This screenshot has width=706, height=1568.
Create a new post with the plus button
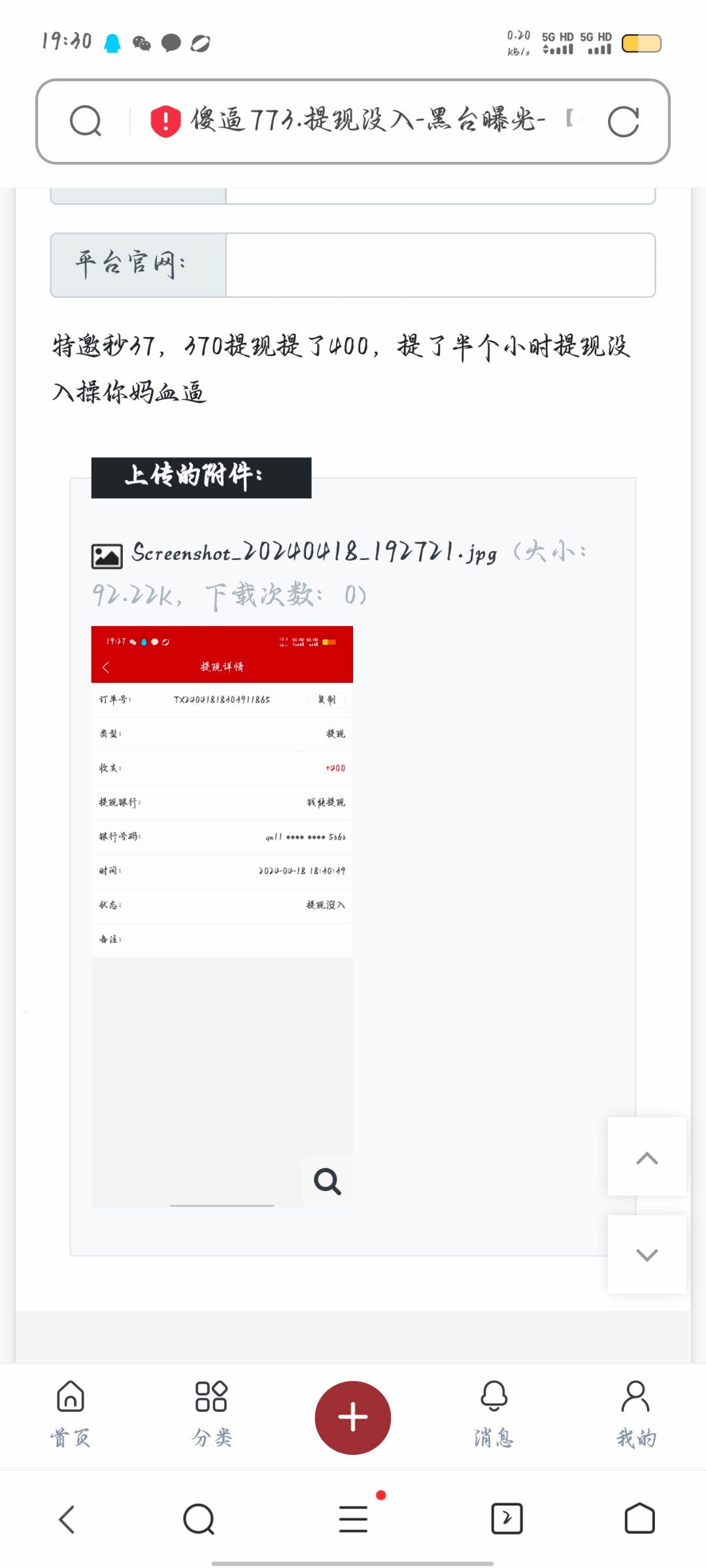pyautogui.click(x=353, y=1418)
